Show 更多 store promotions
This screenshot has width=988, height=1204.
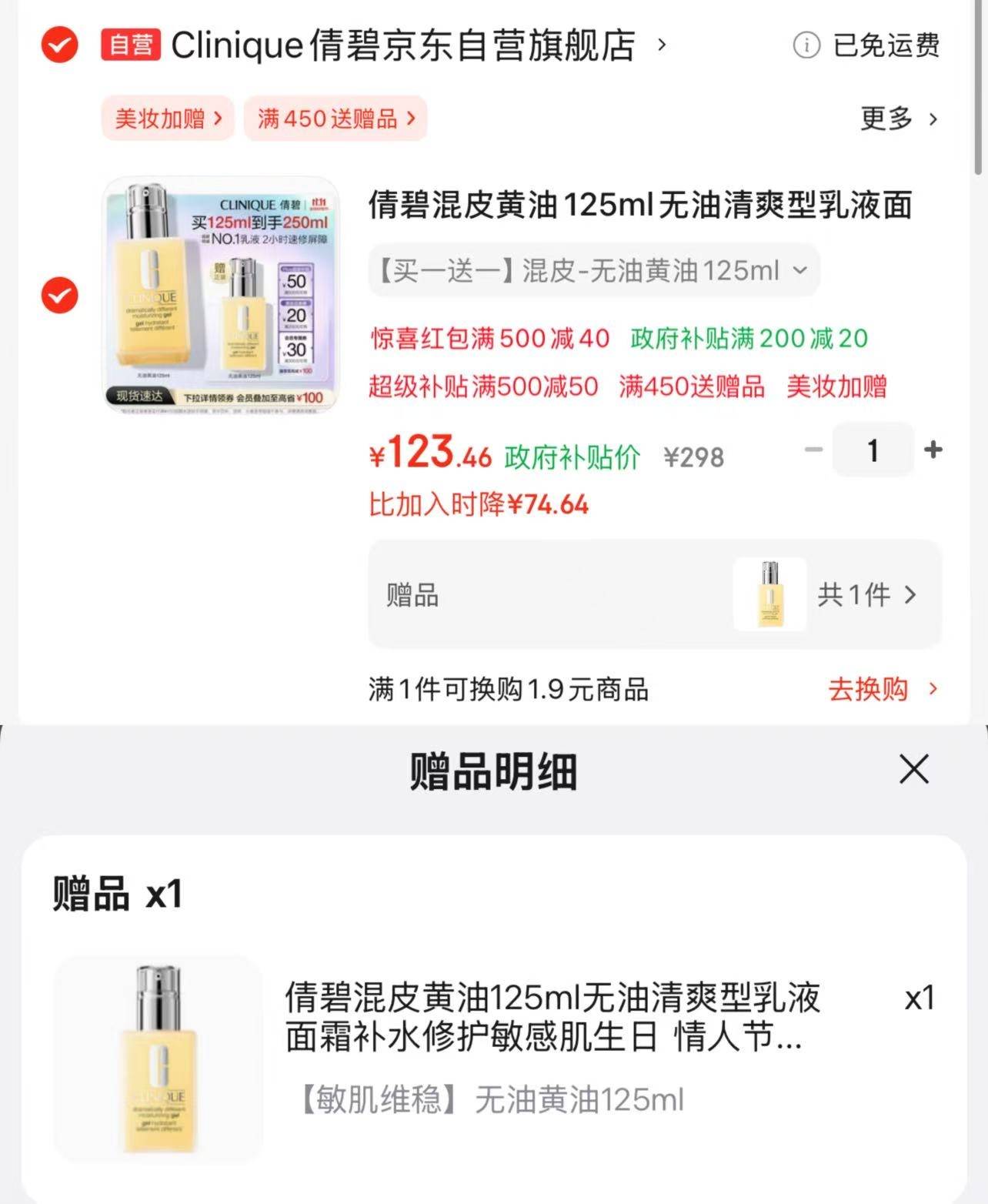[x=898, y=119]
